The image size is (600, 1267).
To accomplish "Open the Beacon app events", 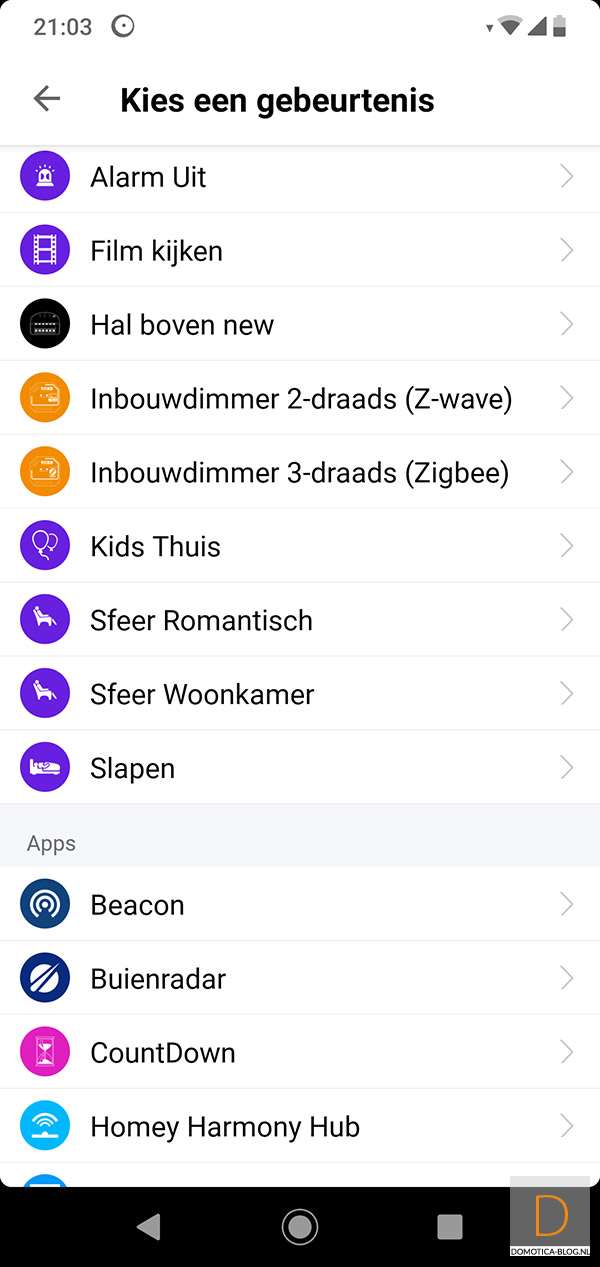I will 300,905.
